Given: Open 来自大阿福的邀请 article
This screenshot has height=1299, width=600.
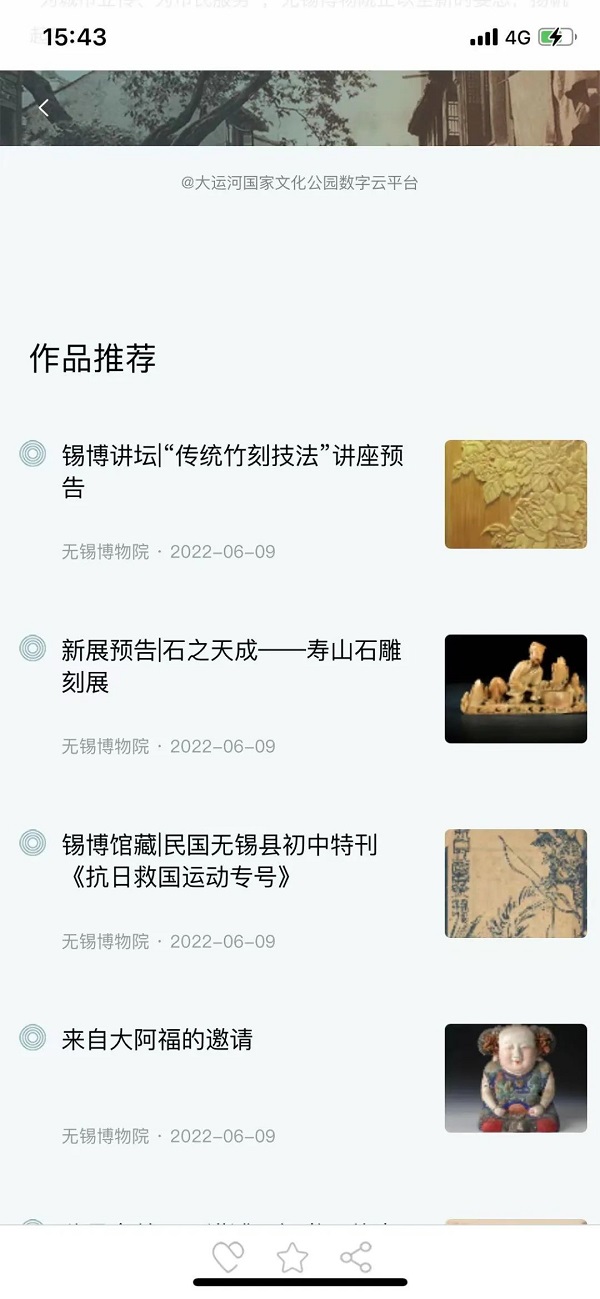Looking at the screenshot, I should click(x=157, y=1040).
